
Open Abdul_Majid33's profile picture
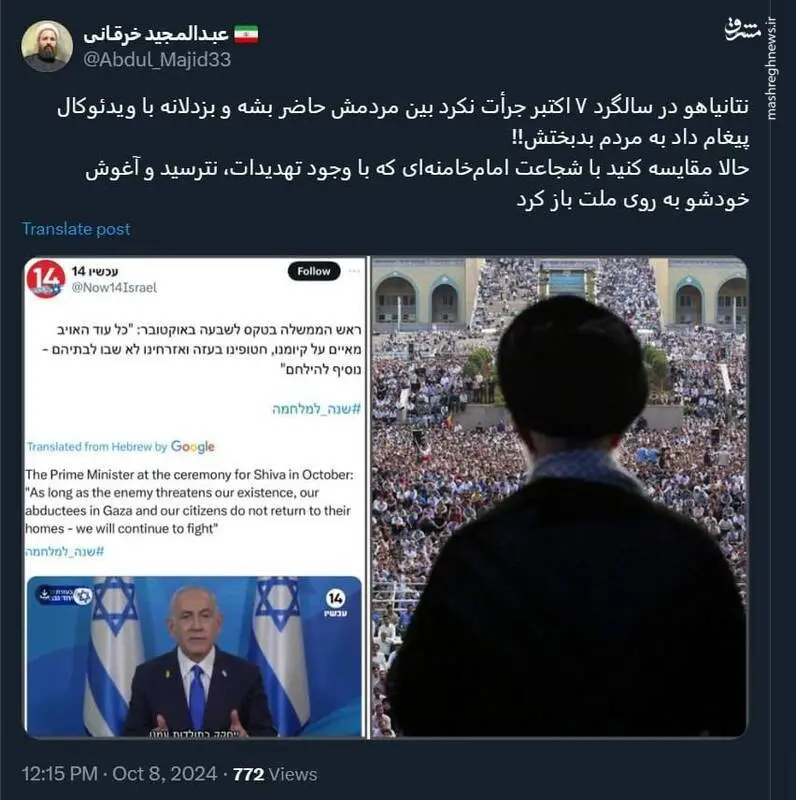[x=47, y=46]
